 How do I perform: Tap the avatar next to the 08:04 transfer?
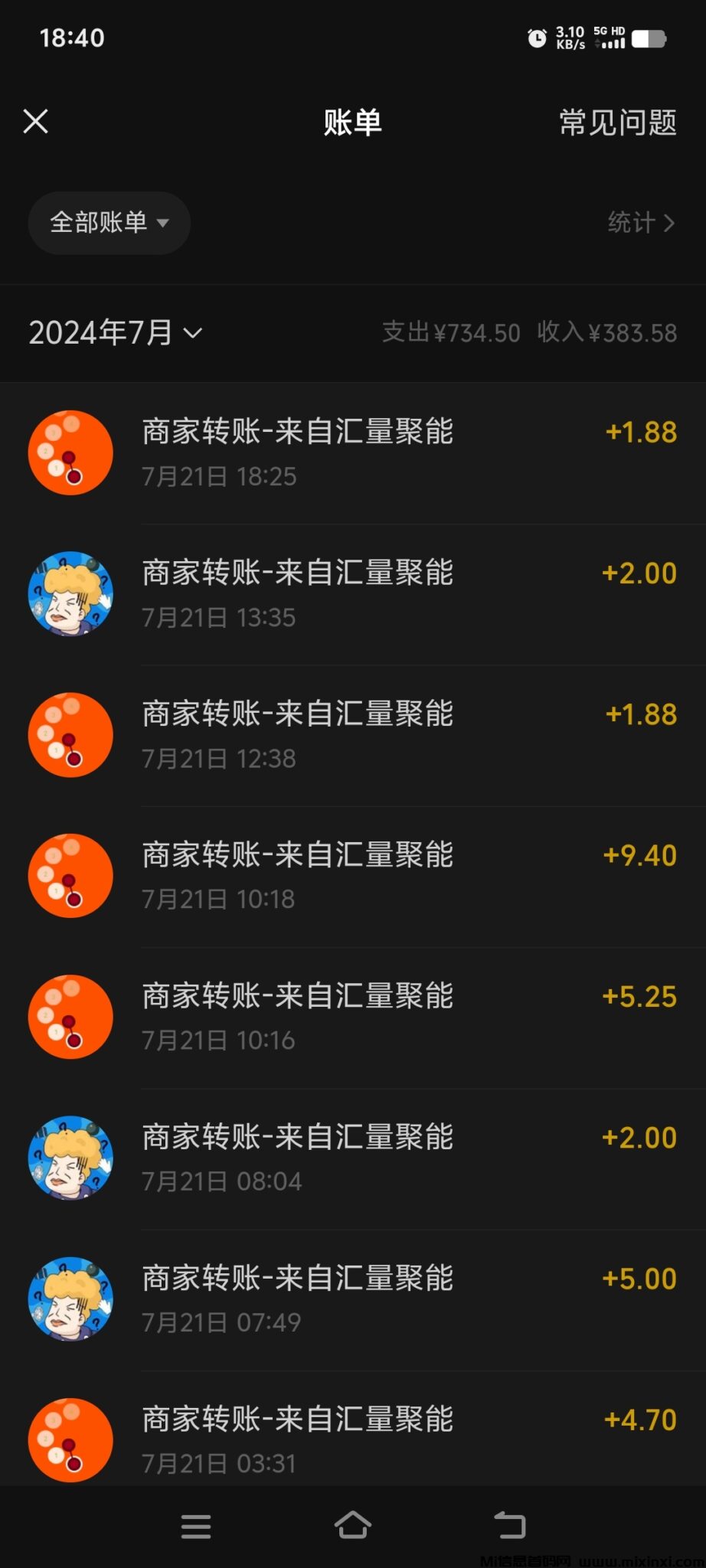pyautogui.click(x=70, y=1159)
